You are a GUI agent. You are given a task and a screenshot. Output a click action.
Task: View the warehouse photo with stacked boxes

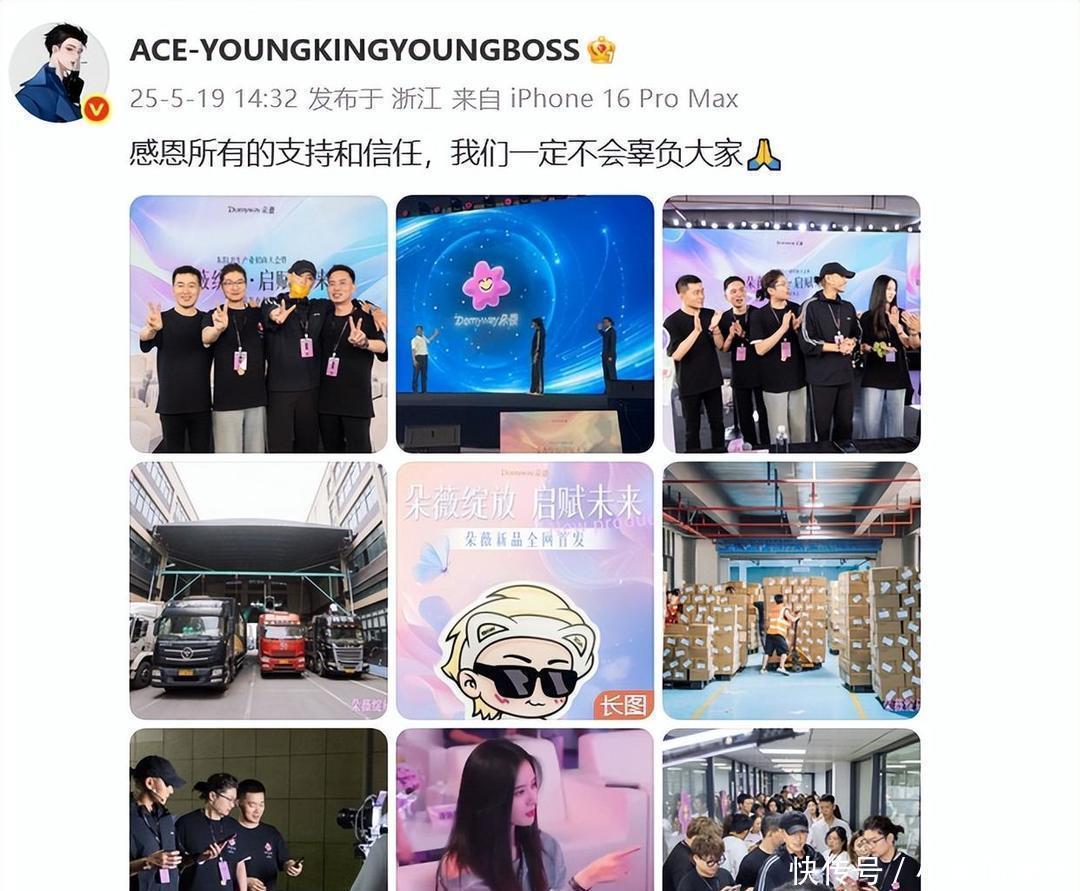click(791, 590)
